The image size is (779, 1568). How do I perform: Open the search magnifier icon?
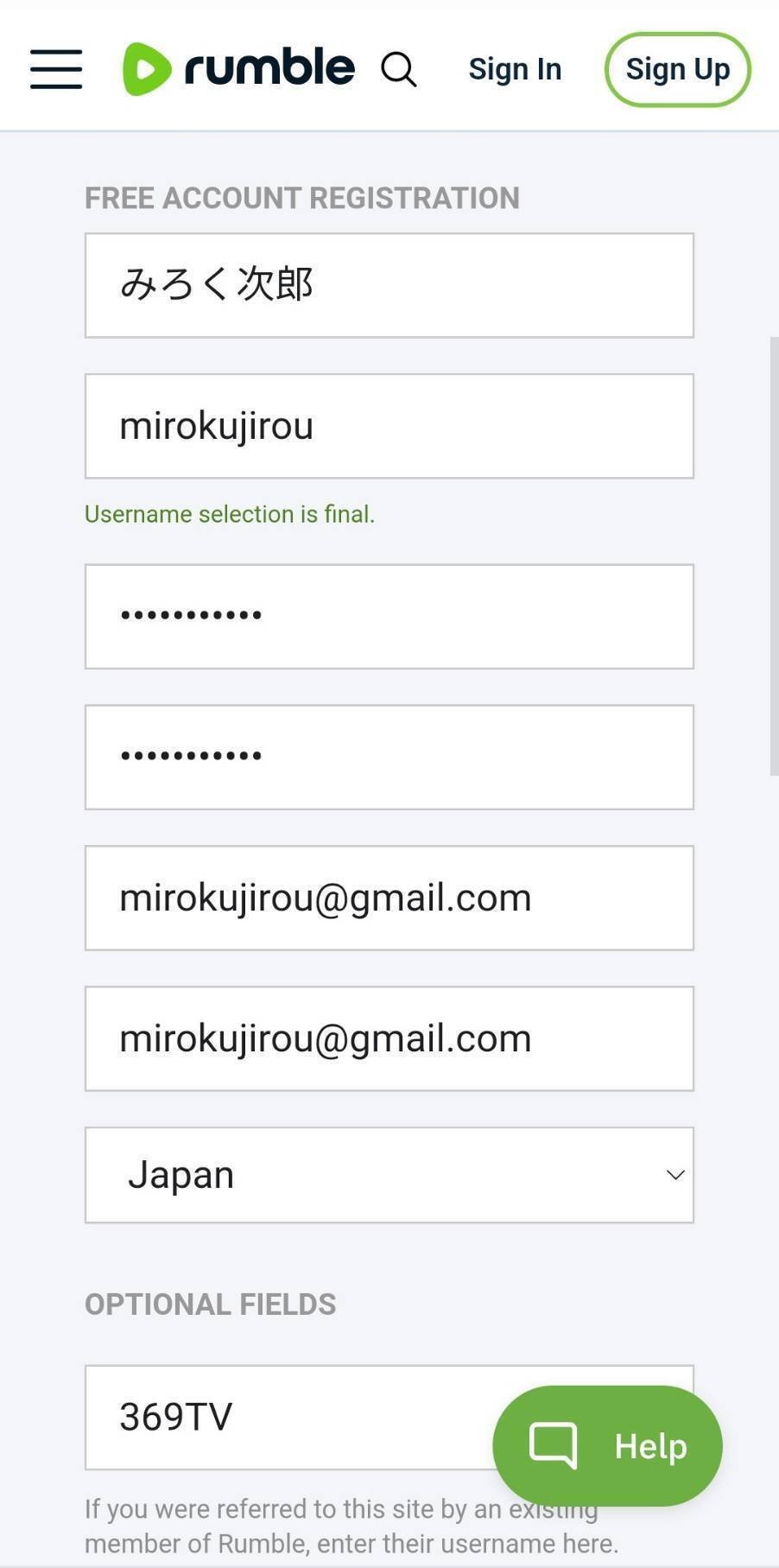click(399, 70)
